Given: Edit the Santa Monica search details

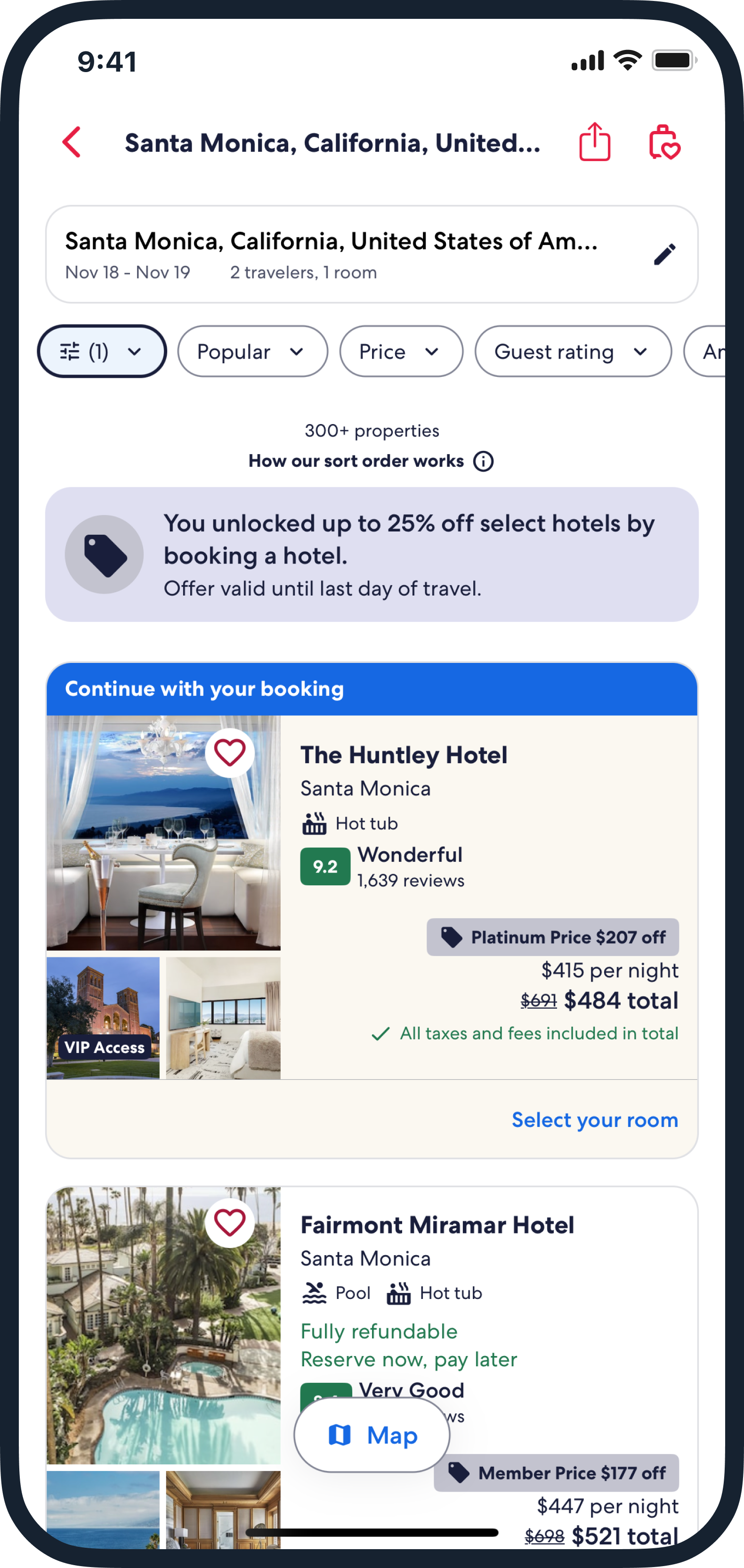Looking at the screenshot, I should 663,254.
